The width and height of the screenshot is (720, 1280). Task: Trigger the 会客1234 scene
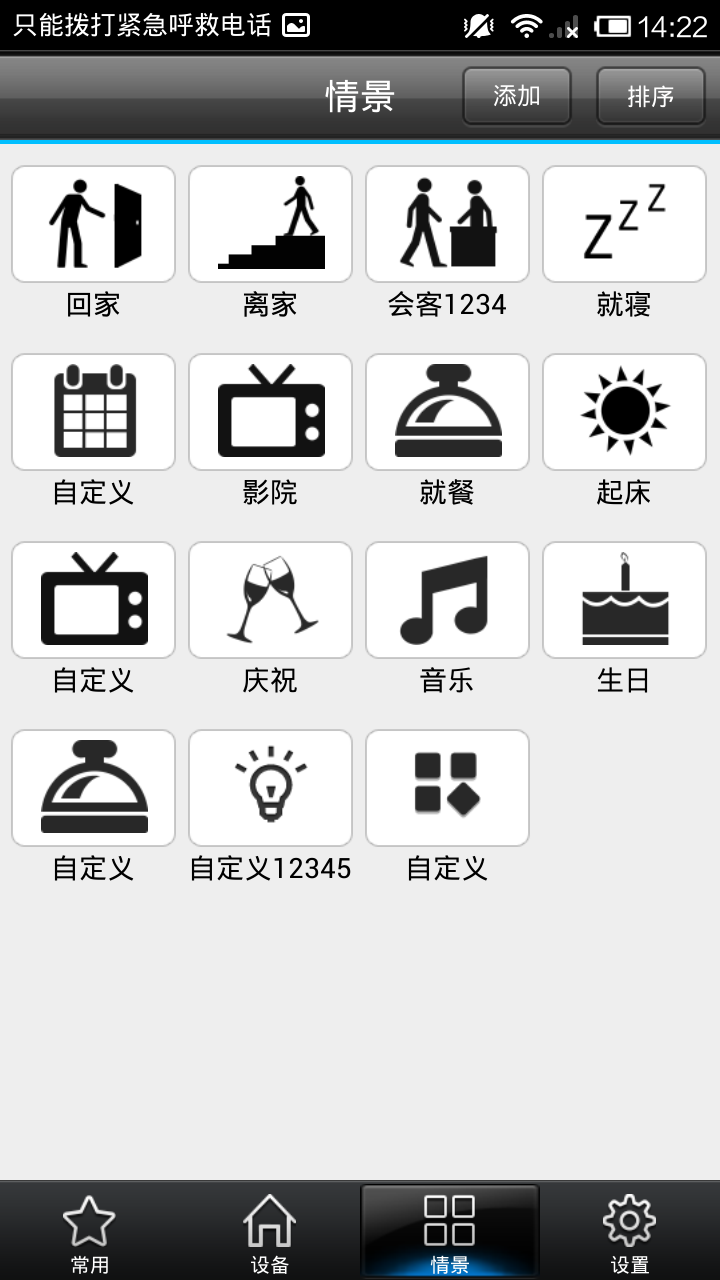click(x=447, y=224)
